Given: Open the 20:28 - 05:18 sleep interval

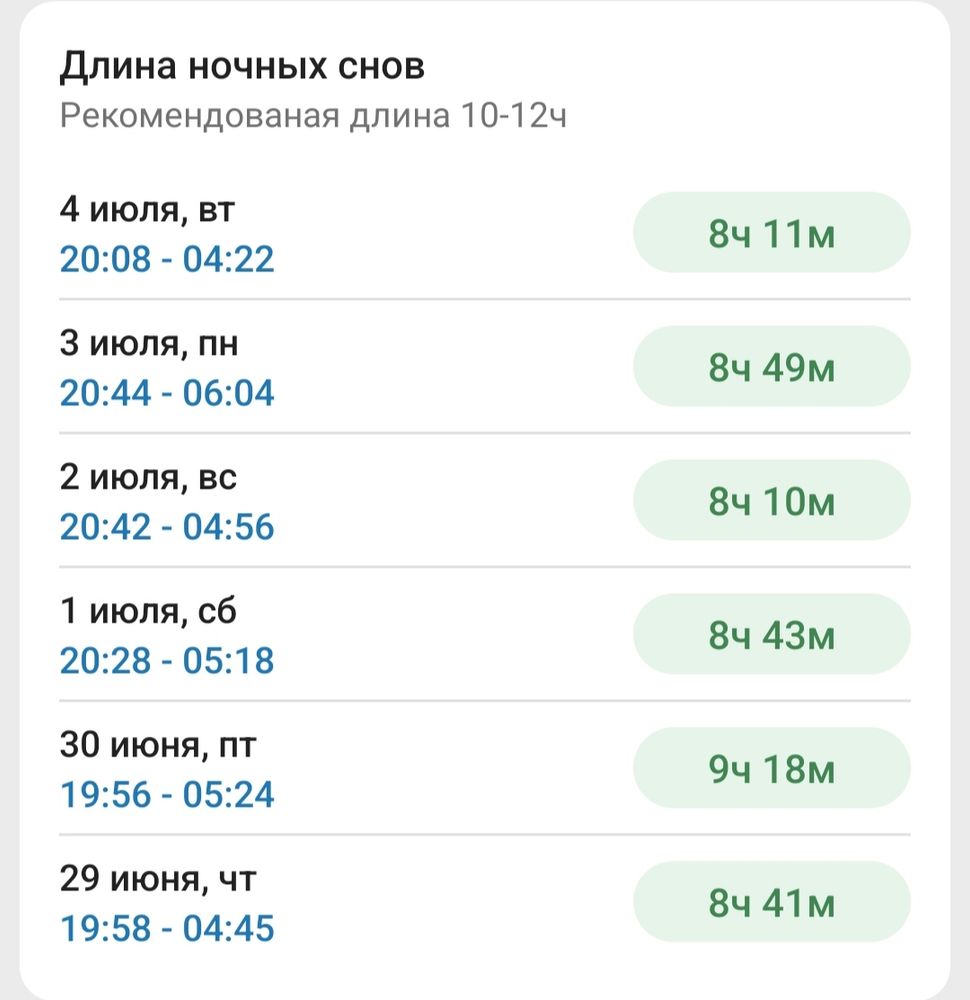Looking at the screenshot, I should [x=167, y=660].
